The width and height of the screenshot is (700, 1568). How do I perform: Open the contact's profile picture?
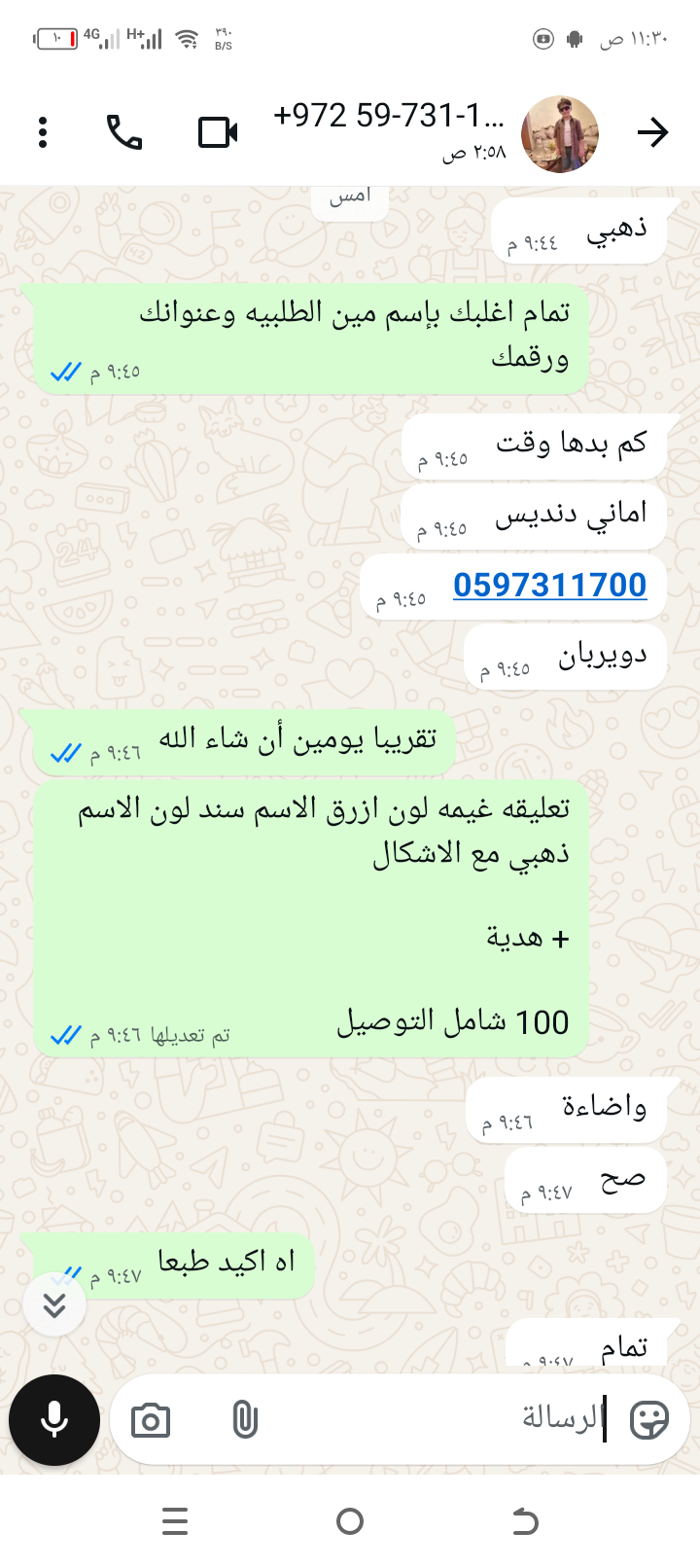[559, 134]
